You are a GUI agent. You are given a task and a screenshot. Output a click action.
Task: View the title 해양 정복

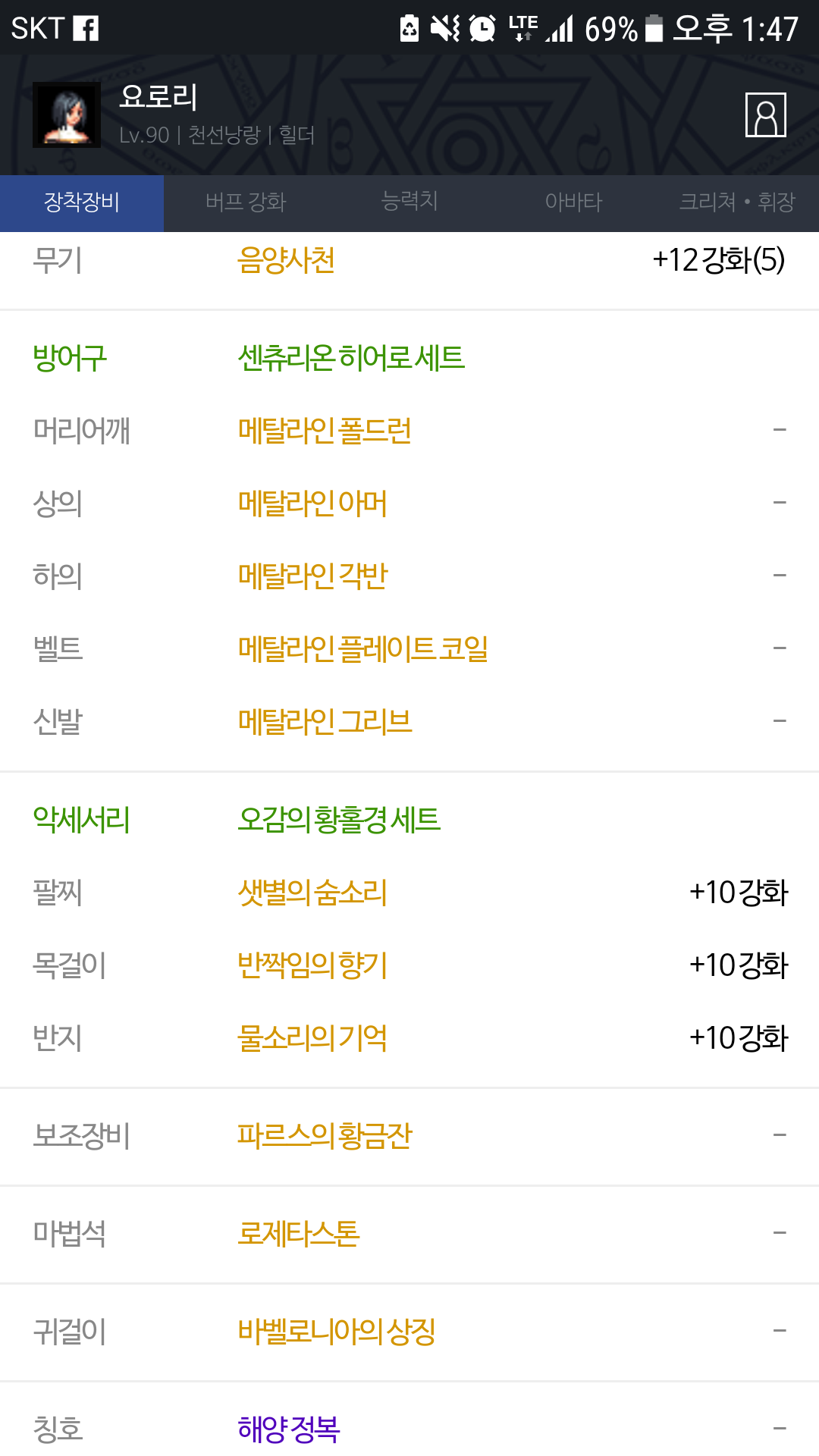click(288, 1429)
